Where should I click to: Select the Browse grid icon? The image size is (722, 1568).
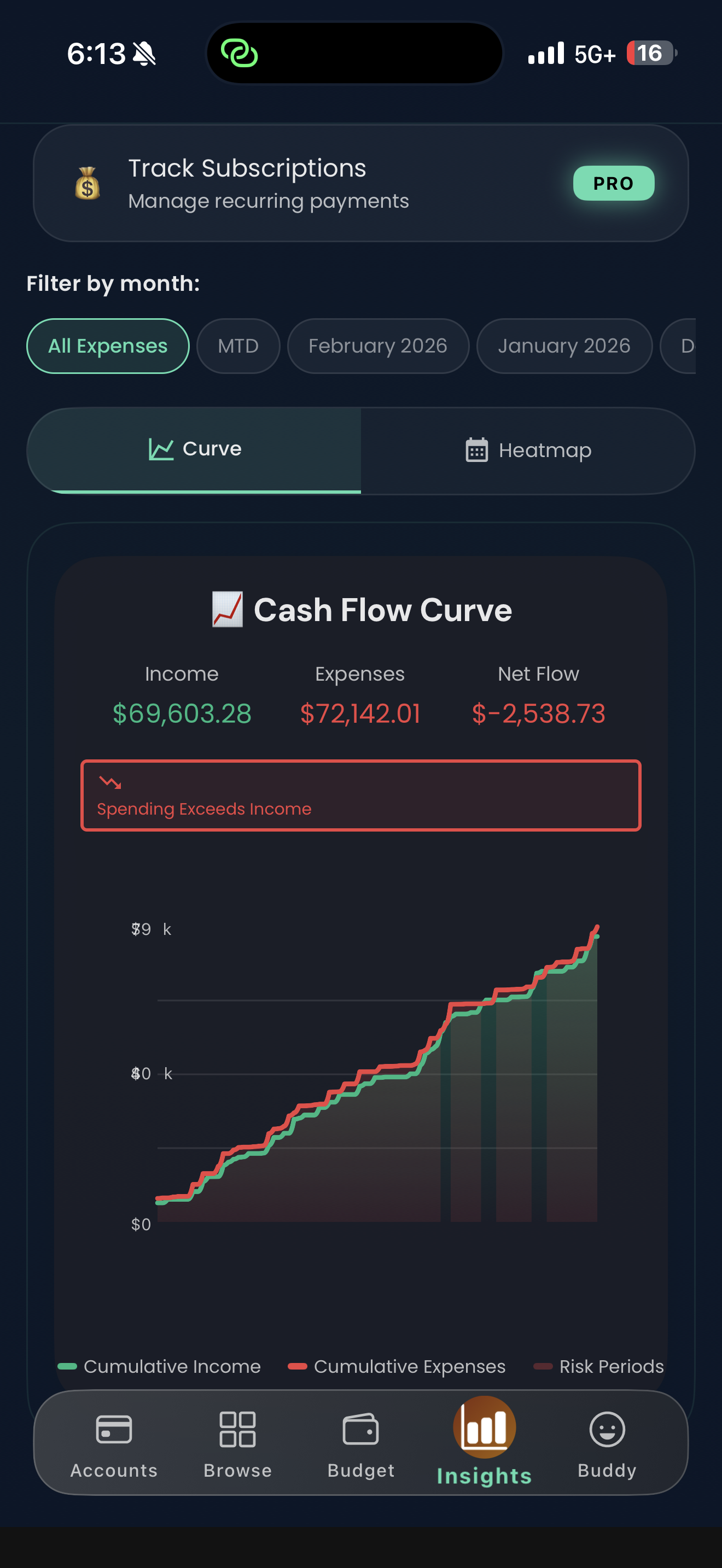(237, 1427)
